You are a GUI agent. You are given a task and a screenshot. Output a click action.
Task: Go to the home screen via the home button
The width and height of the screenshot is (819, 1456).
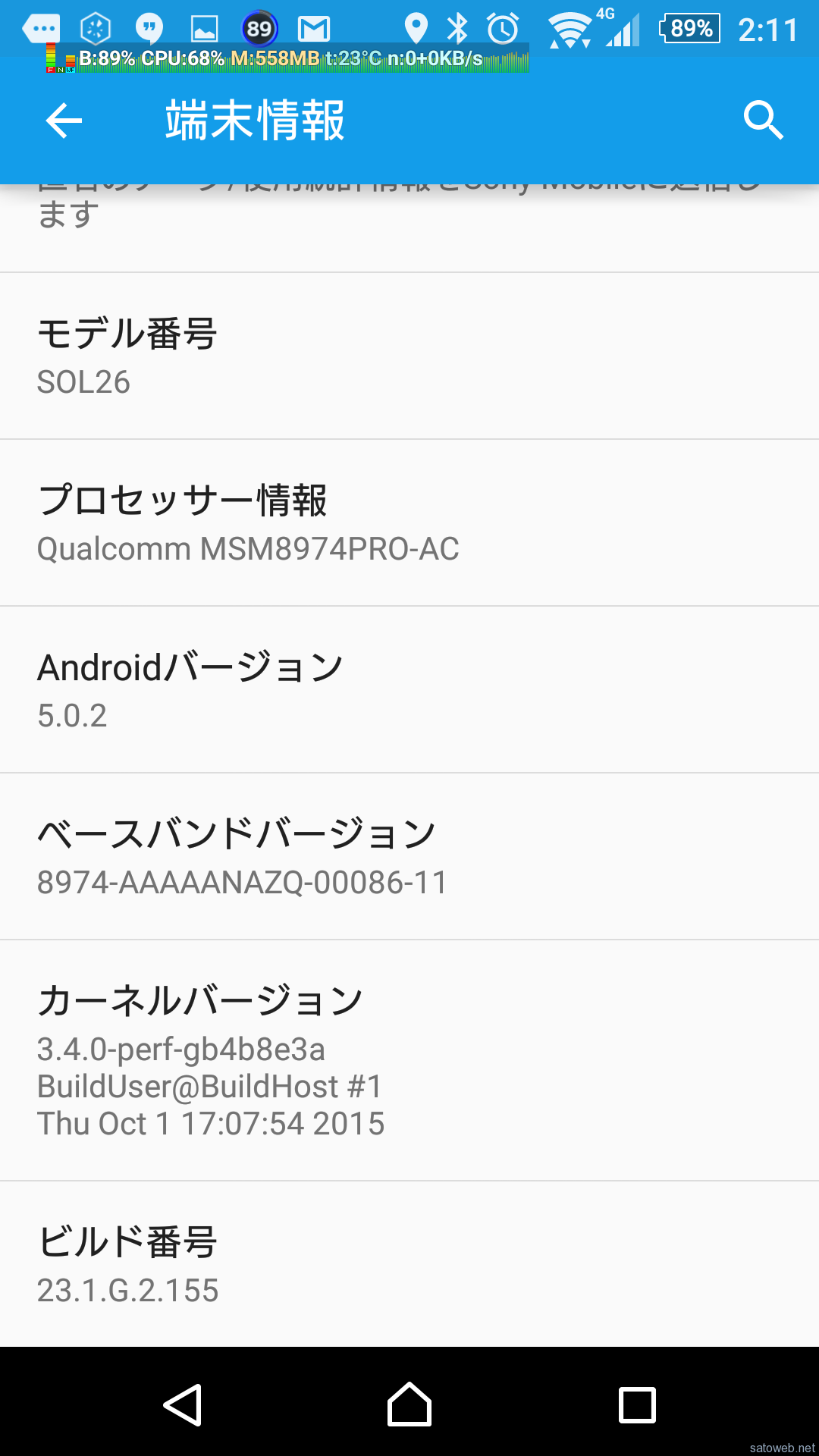409,1404
